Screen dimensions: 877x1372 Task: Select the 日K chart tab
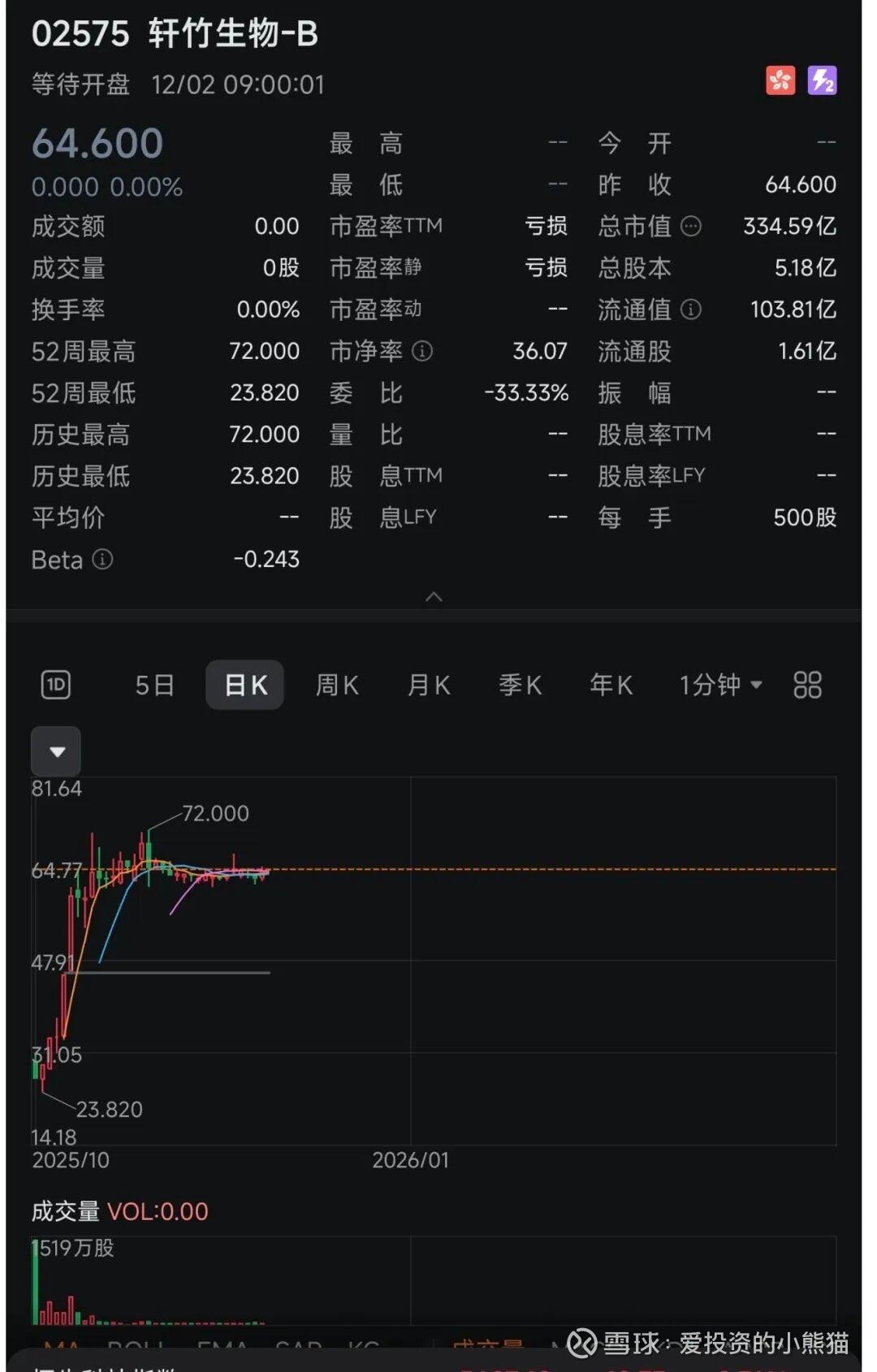click(x=245, y=685)
